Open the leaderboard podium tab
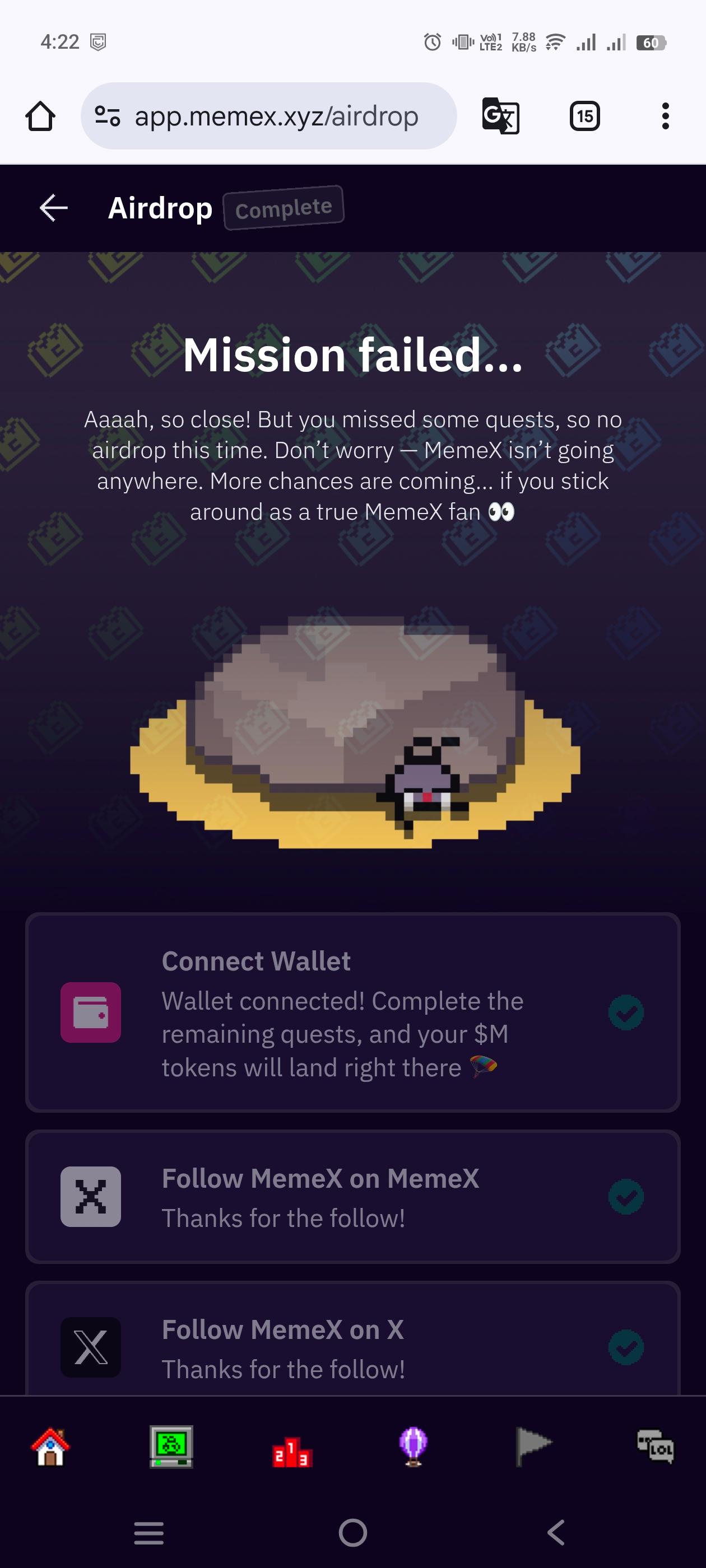The height and width of the screenshot is (1568, 706). click(292, 1452)
